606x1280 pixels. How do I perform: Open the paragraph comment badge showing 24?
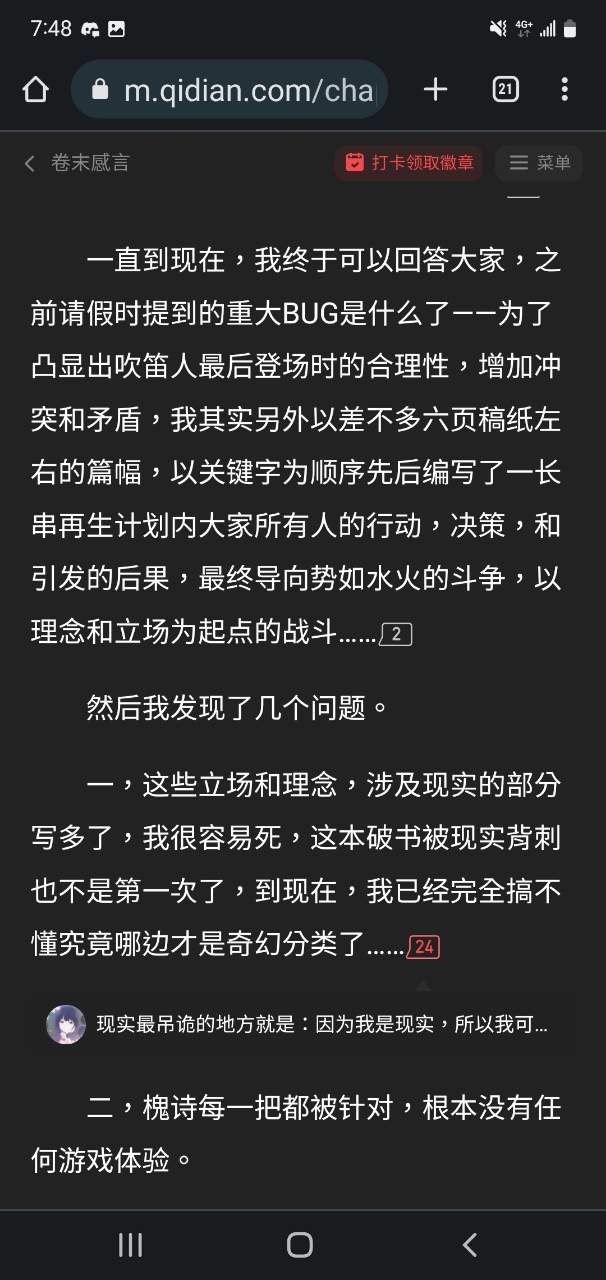(x=424, y=946)
